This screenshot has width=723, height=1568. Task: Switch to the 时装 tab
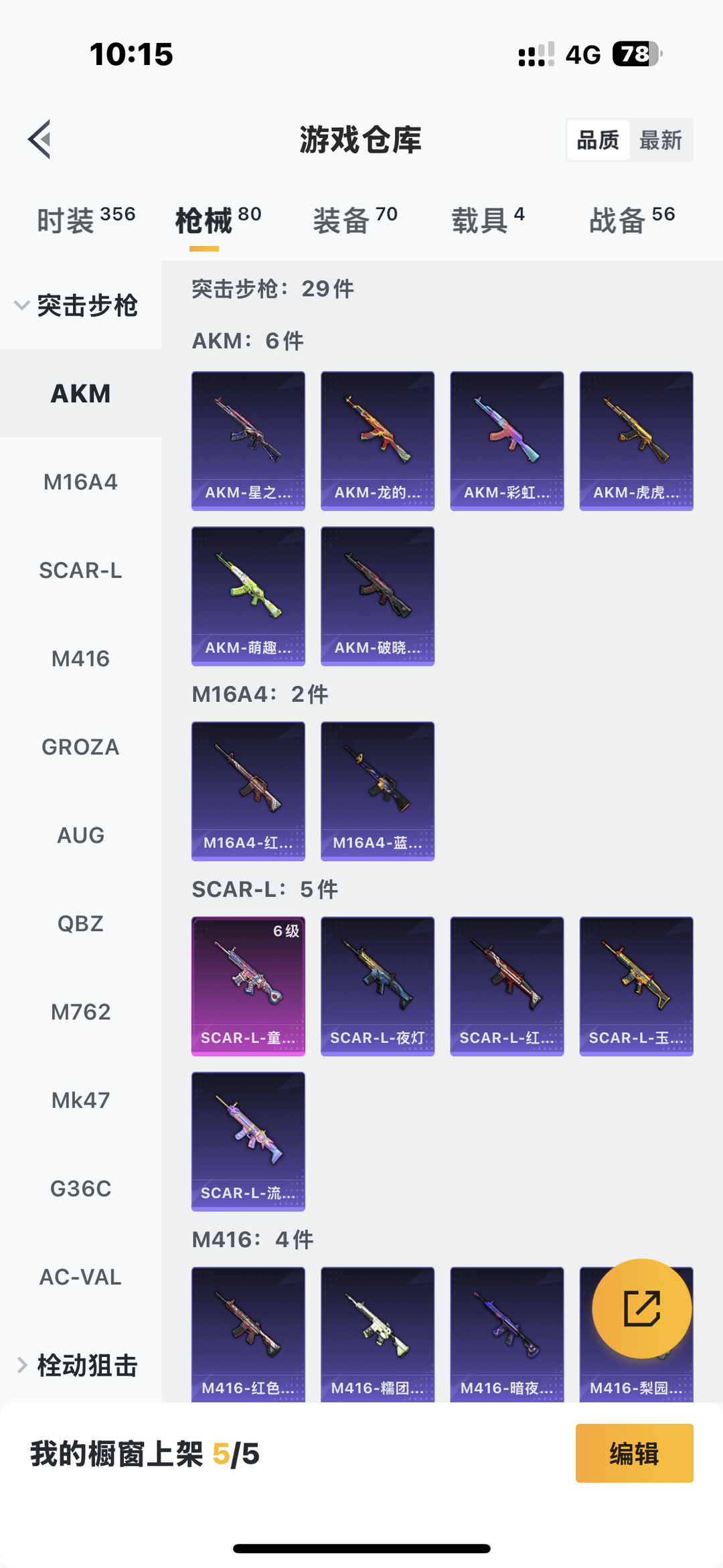click(86, 220)
